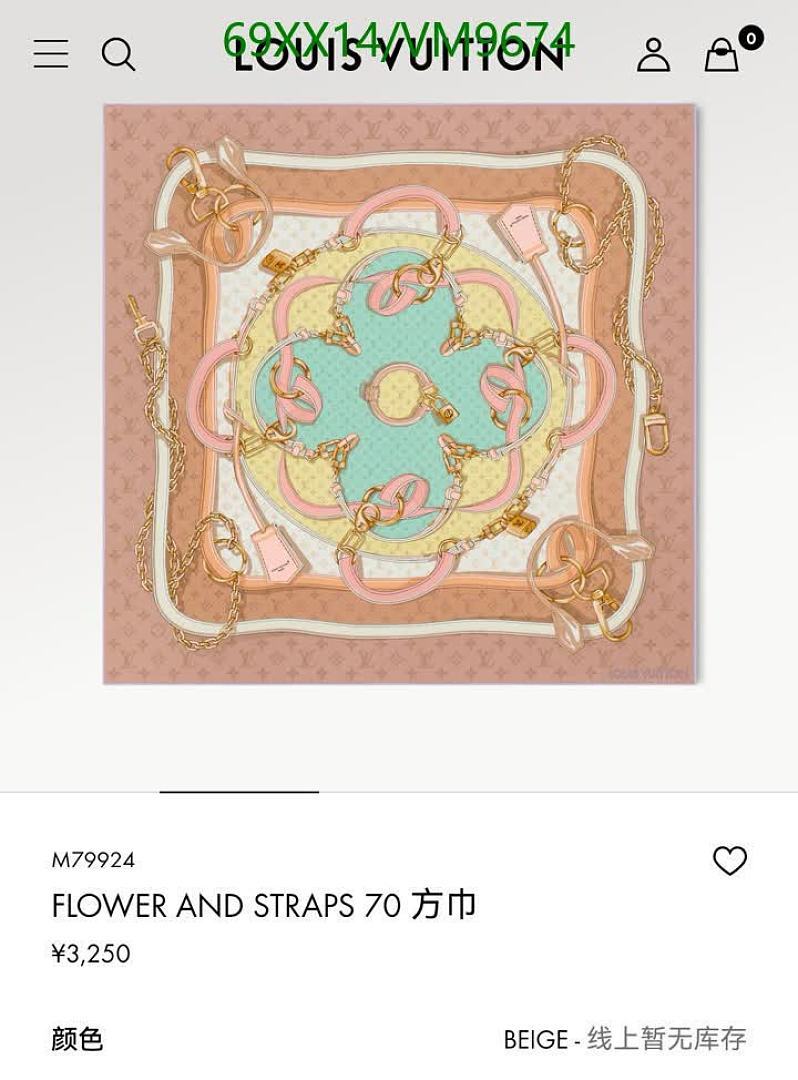Add the scarf to wishlist heart
The width and height of the screenshot is (798, 1080).
click(729, 860)
